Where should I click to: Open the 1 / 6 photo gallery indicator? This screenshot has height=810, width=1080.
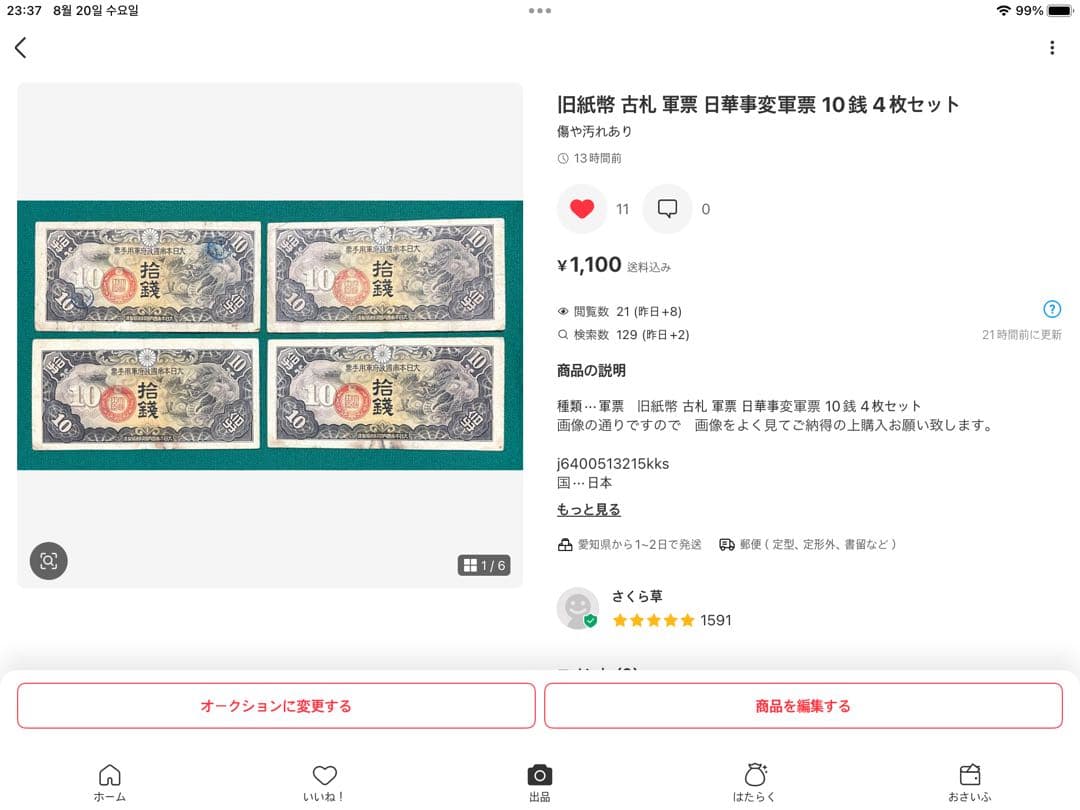[484, 566]
